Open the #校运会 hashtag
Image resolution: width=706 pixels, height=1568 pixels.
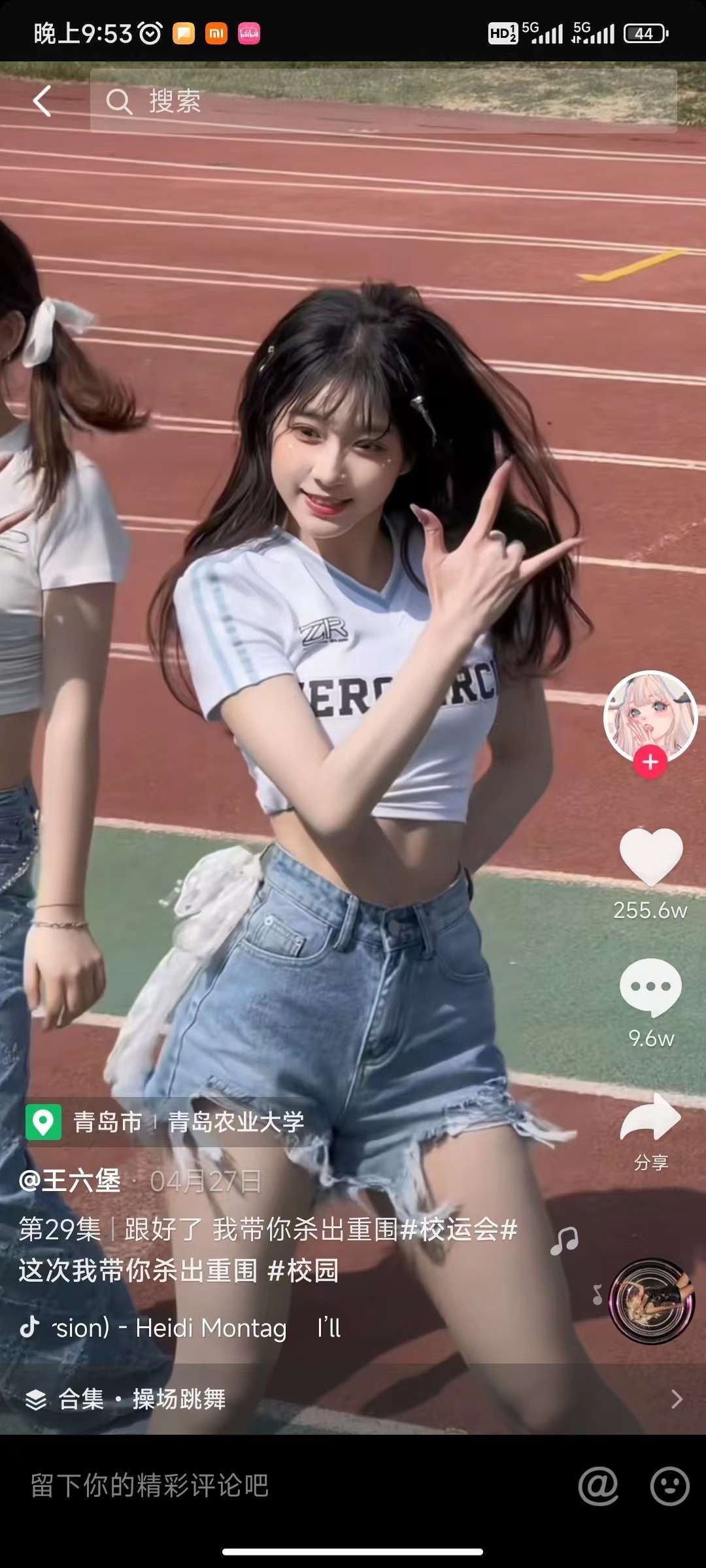pos(458,1230)
